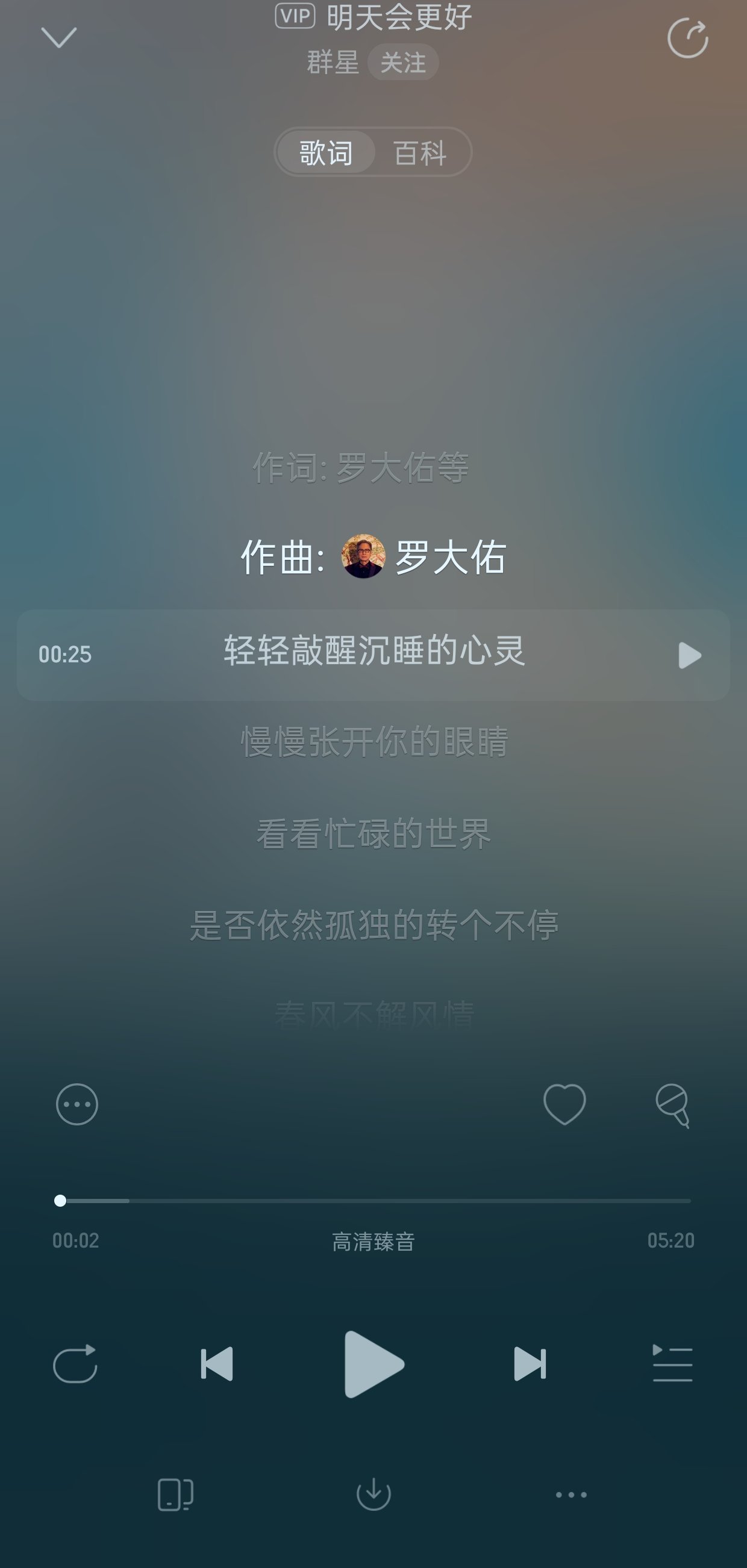Image resolution: width=747 pixels, height=1568 pixels.
Task: Switch to the 百科 tab
Action: click(x=420, y=152)
